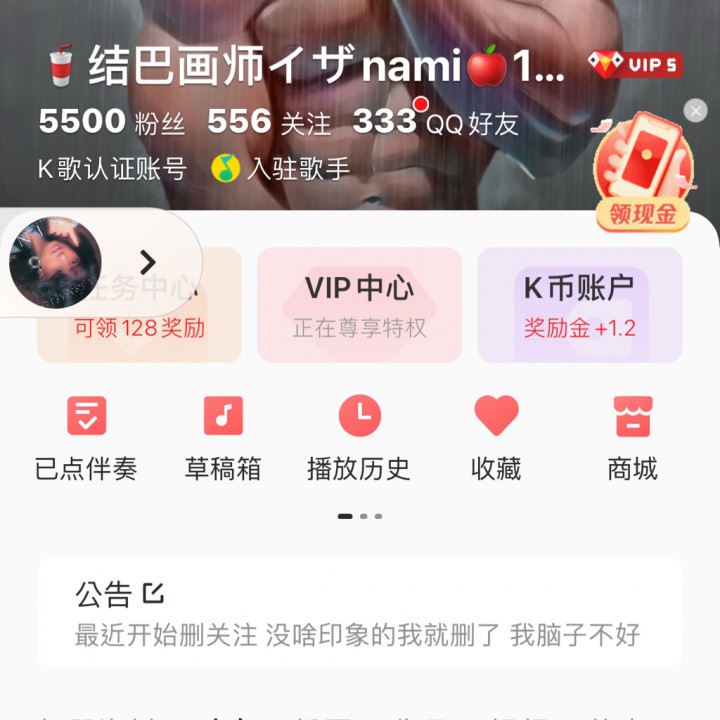Open the K币账户 card
720x720 pixels.
579,305
